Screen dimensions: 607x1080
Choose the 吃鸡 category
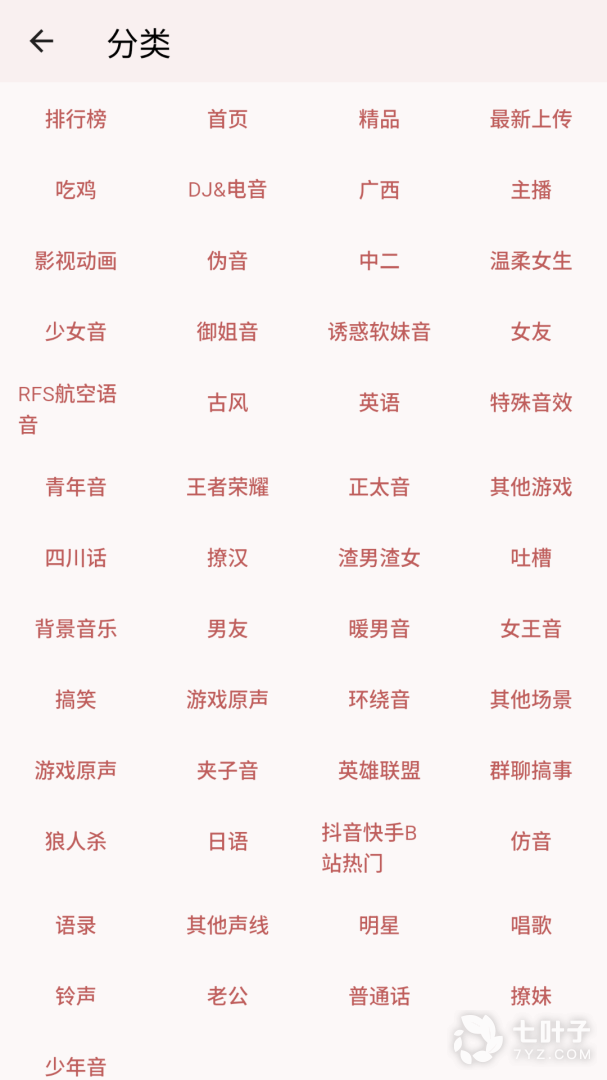point(76,190)
